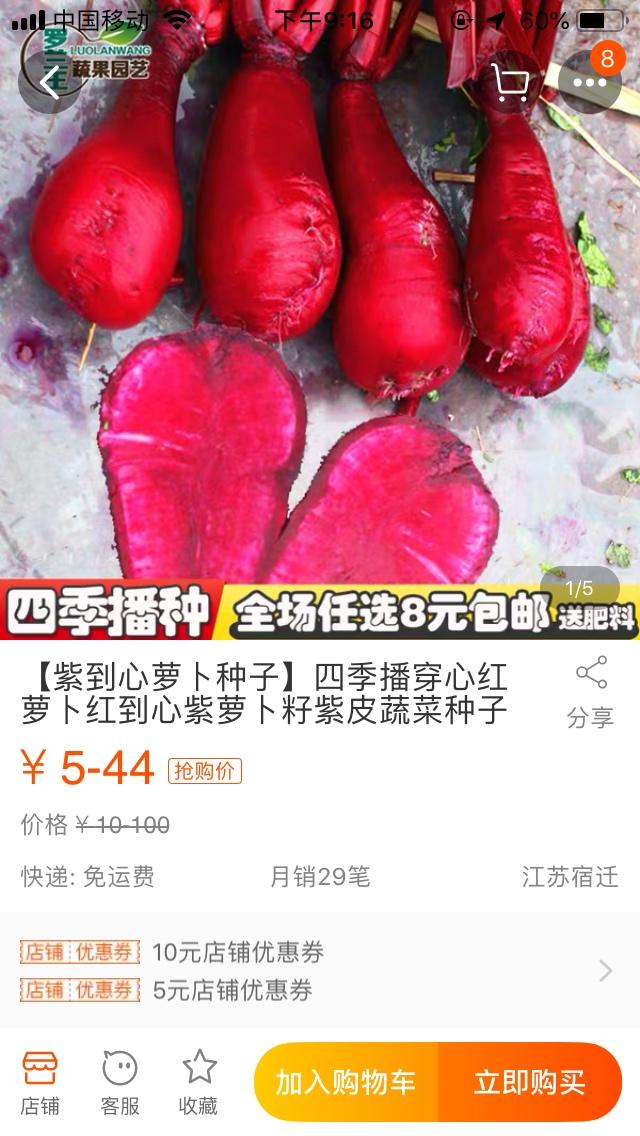Add this item to 收藏 favorites
This screenshot has width=640, height=1136.
pyautogui.click(x=198, y=1082)
